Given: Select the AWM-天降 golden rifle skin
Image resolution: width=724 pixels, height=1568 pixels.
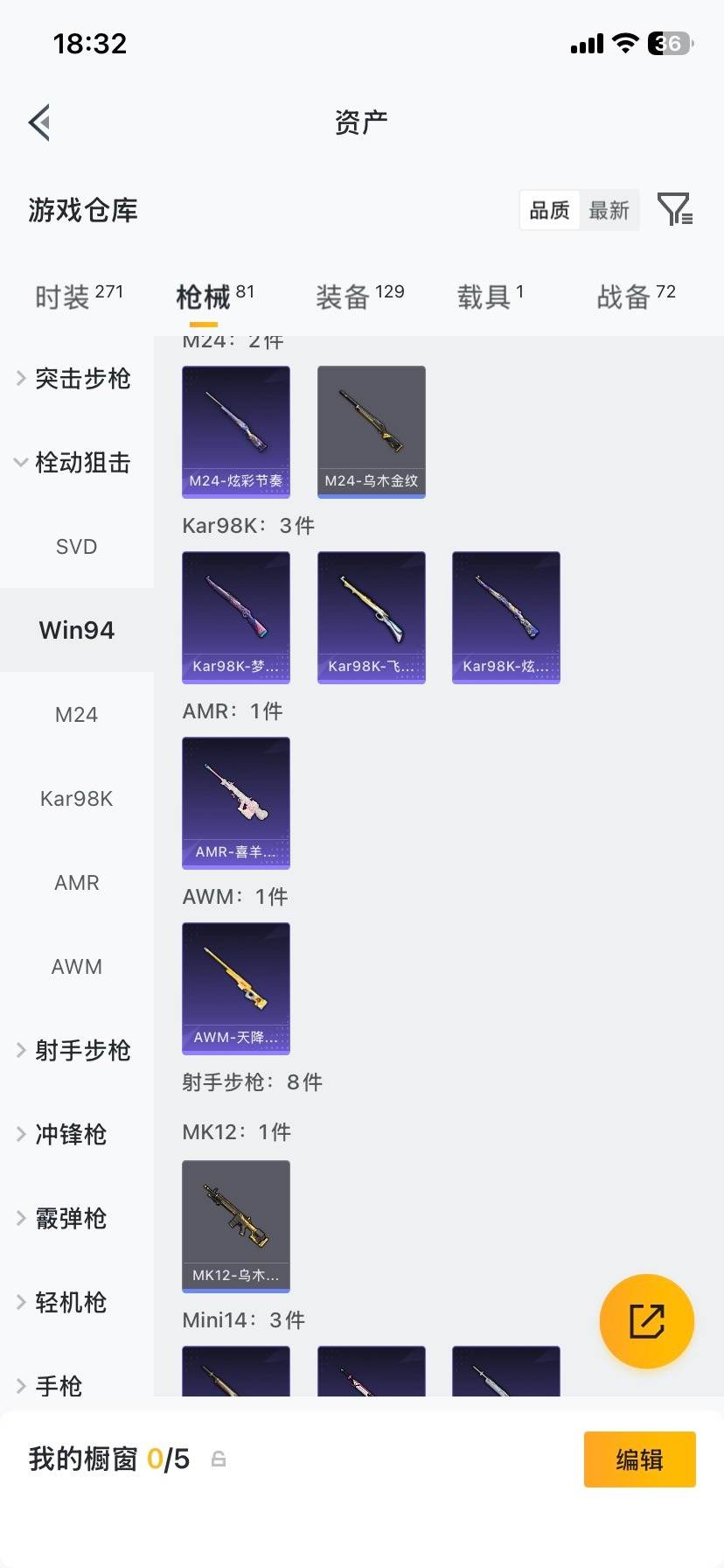Looking at the screenshot, I should point(235,989).
